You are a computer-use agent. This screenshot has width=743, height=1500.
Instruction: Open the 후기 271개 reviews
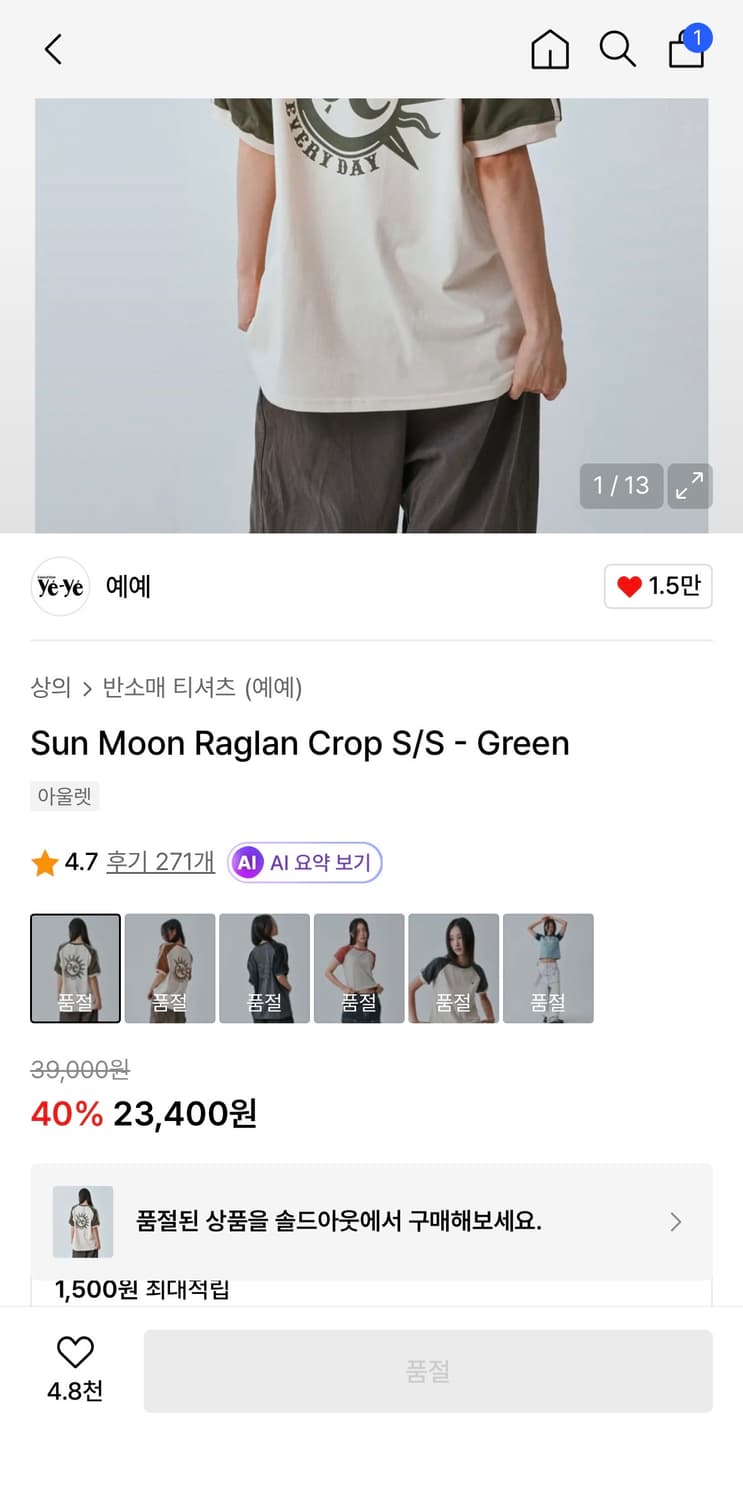coord(160,861)
